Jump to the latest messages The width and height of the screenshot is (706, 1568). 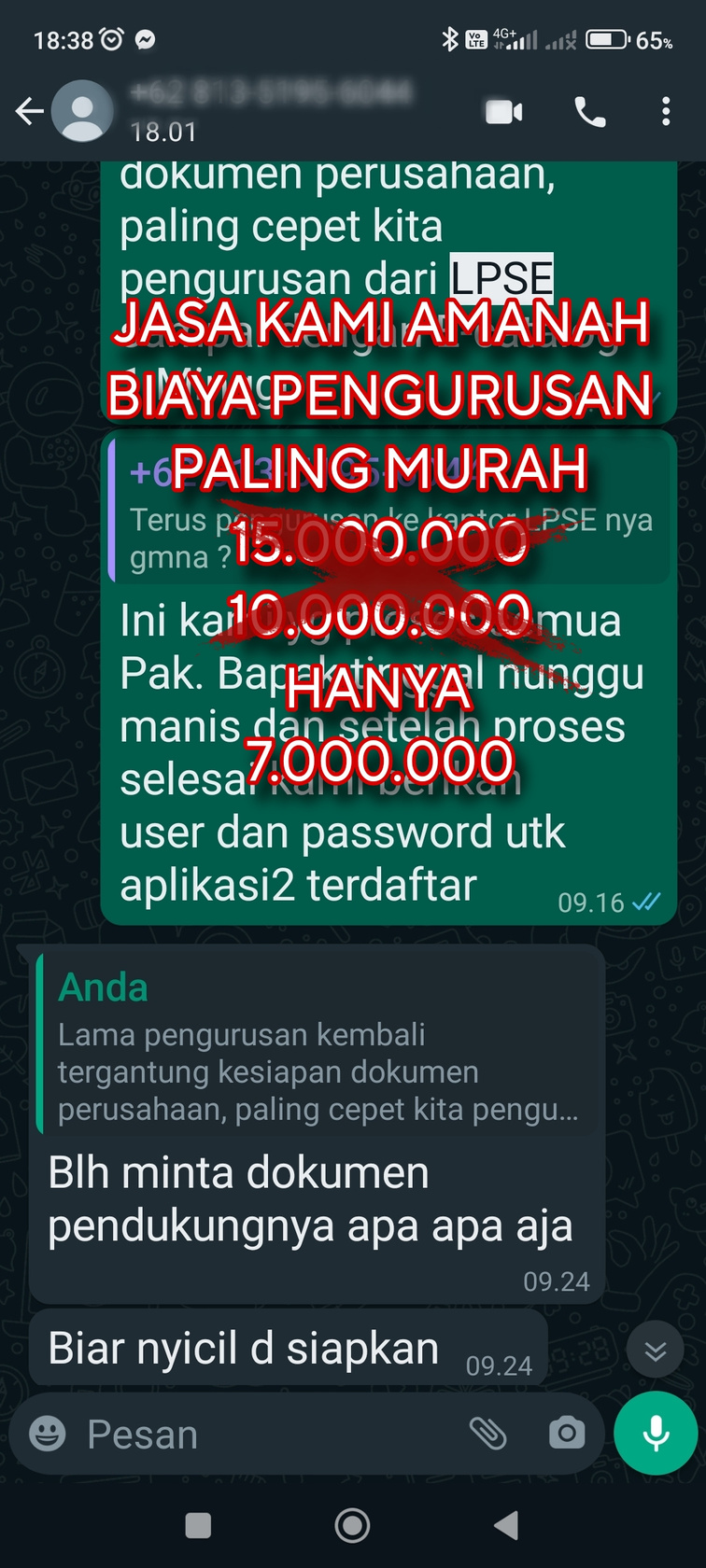pyautogui.click(x=655, y=1351)
